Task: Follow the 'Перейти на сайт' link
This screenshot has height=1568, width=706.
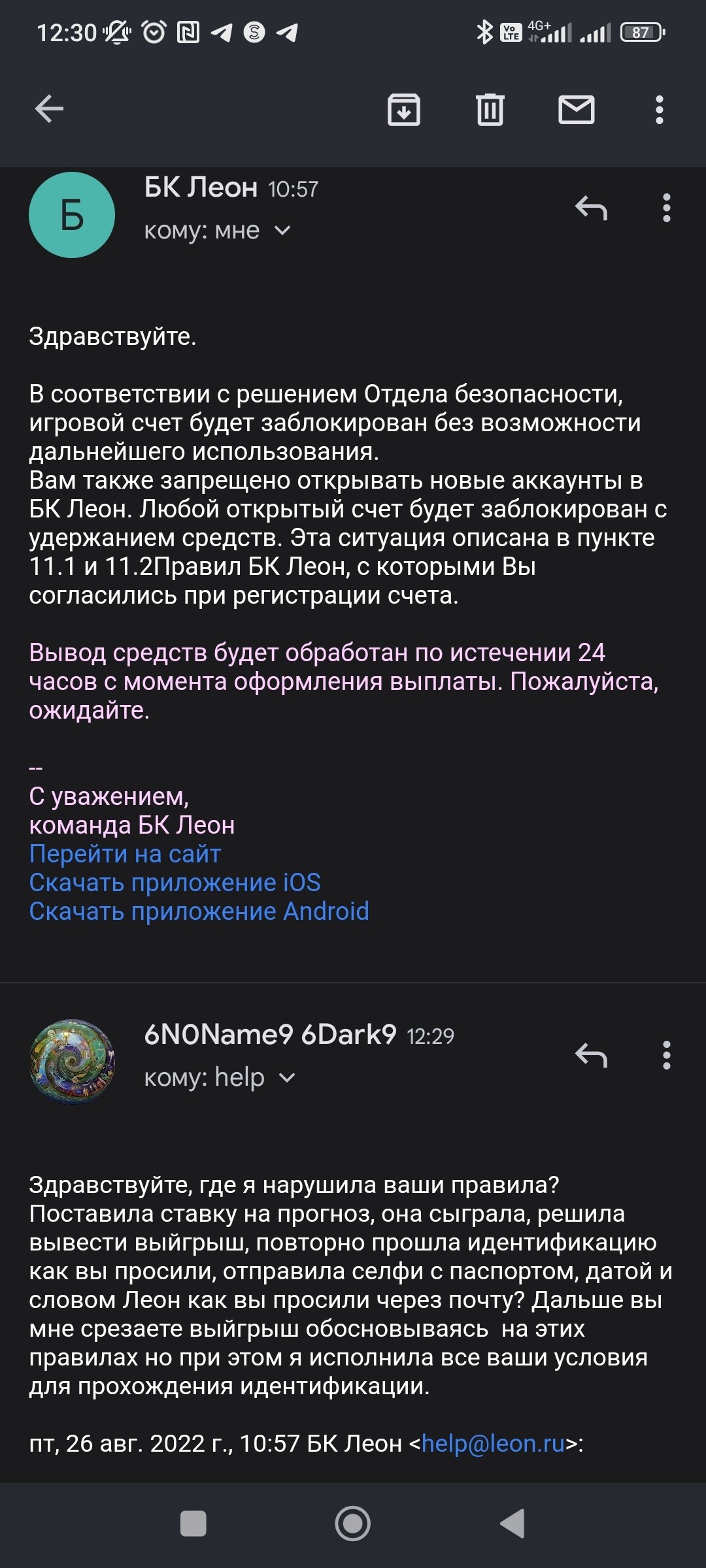Action: point(125,854)
